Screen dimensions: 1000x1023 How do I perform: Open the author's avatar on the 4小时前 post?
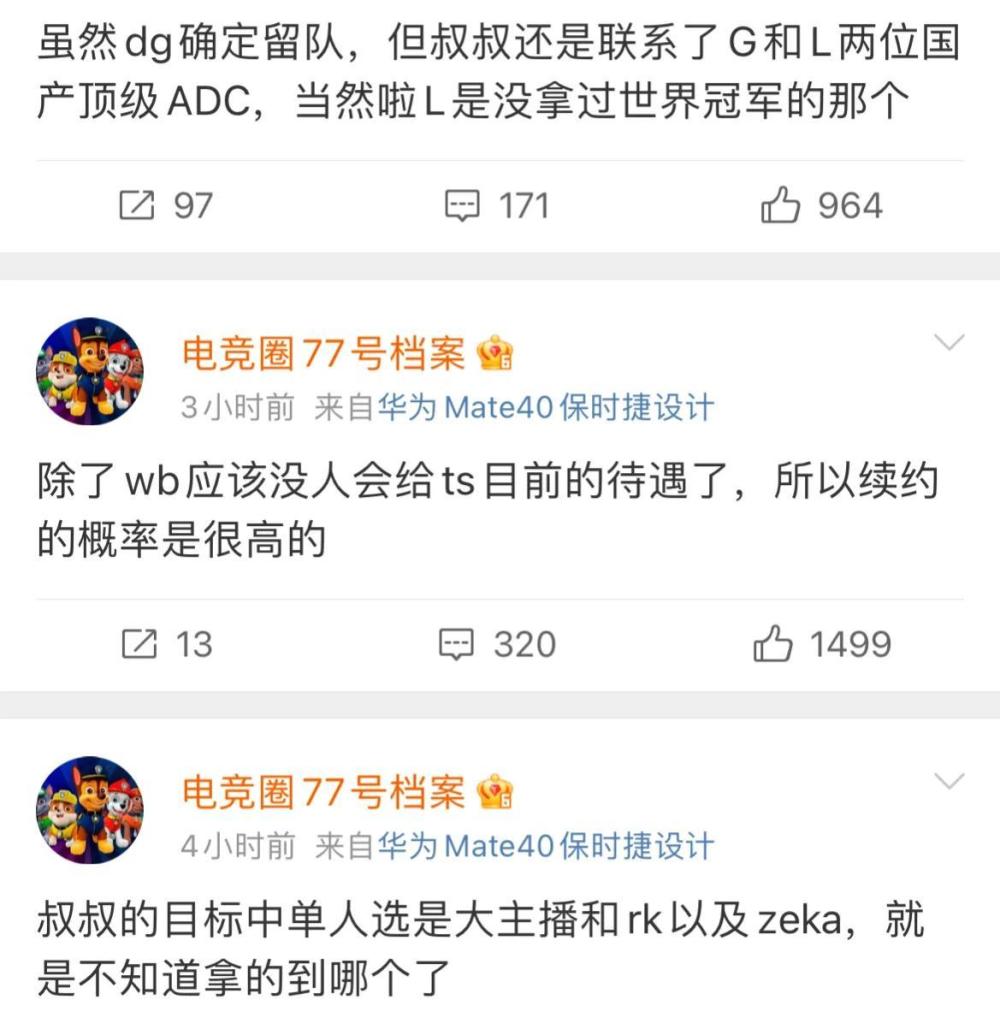tap(90, 810)
